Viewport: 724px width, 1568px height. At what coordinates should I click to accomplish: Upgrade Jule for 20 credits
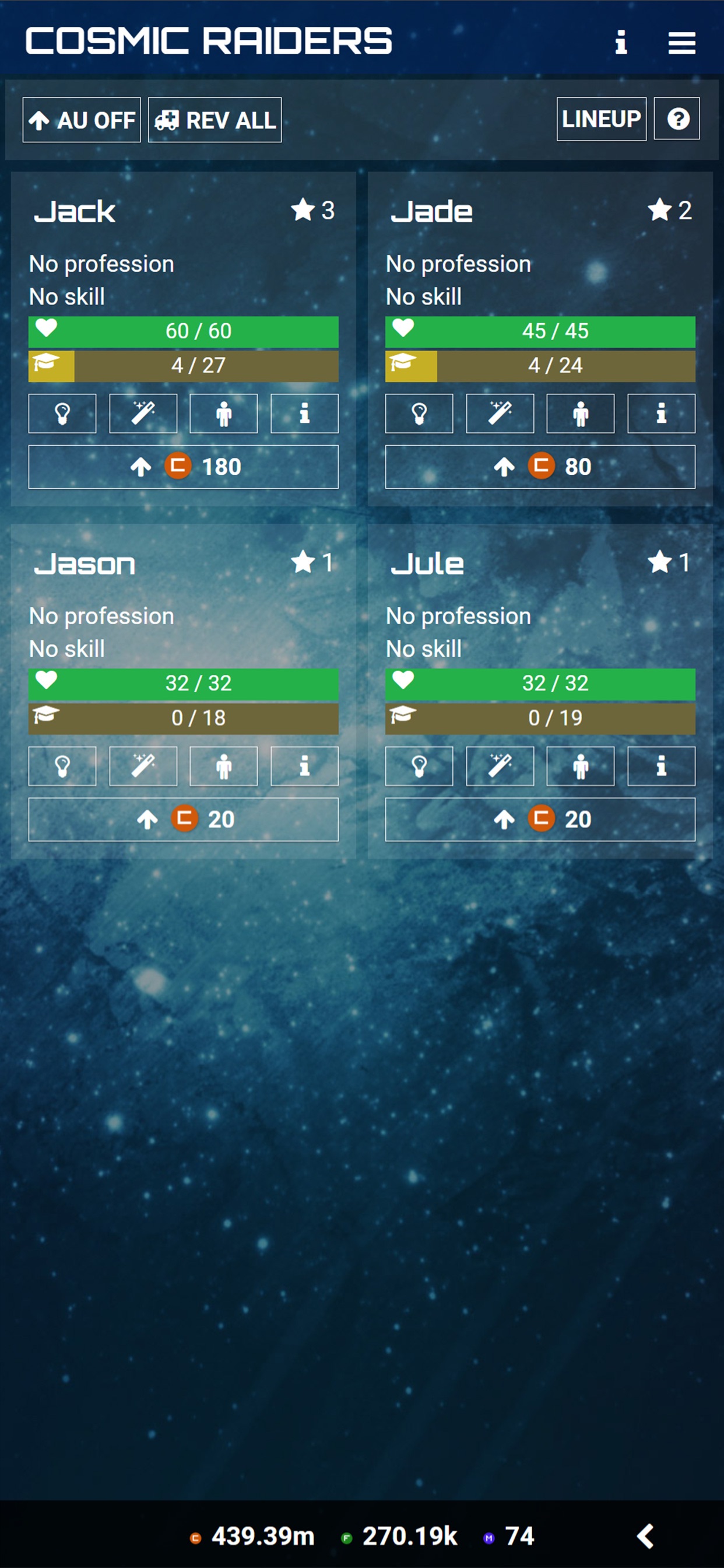point(540,820)
